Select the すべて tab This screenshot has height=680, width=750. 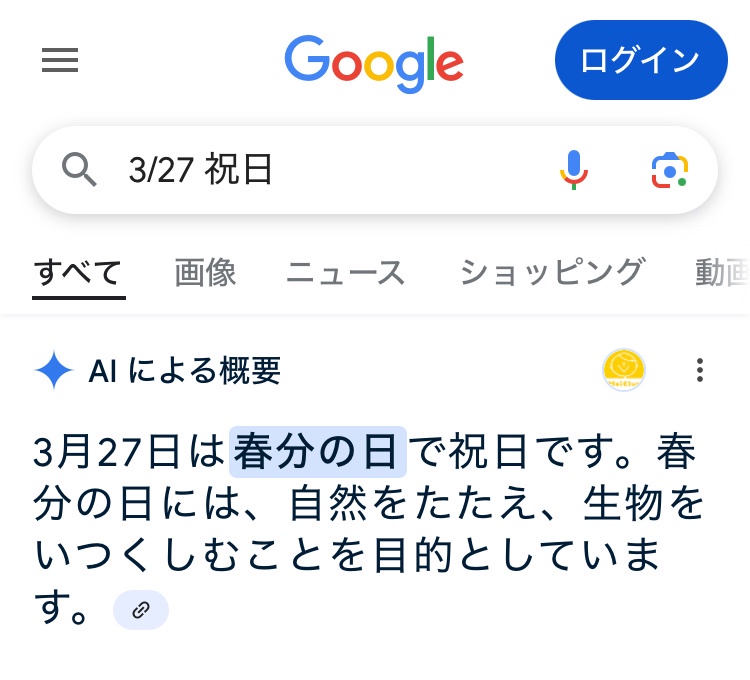[x=78, y=272]
